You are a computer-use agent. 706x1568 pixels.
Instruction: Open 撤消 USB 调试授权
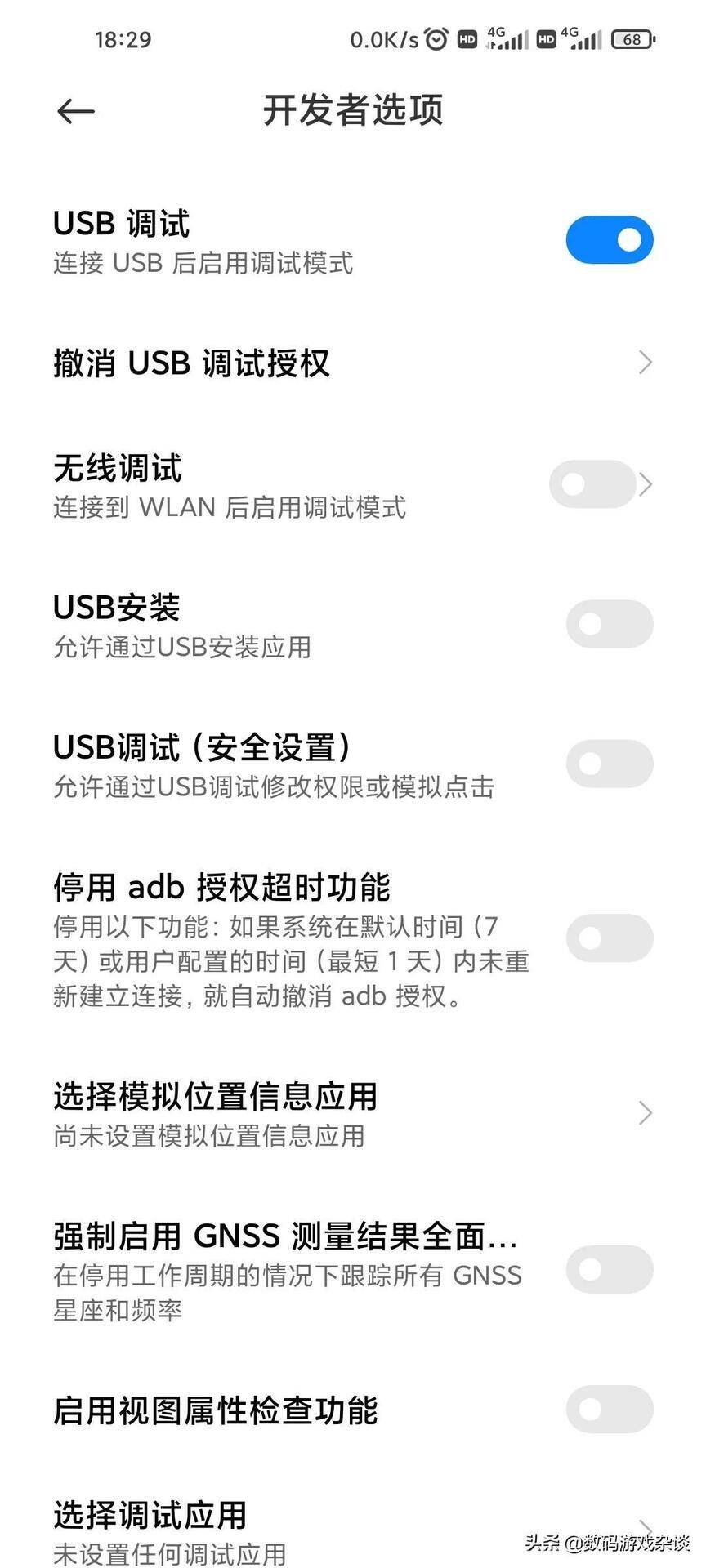coord(353,363)
